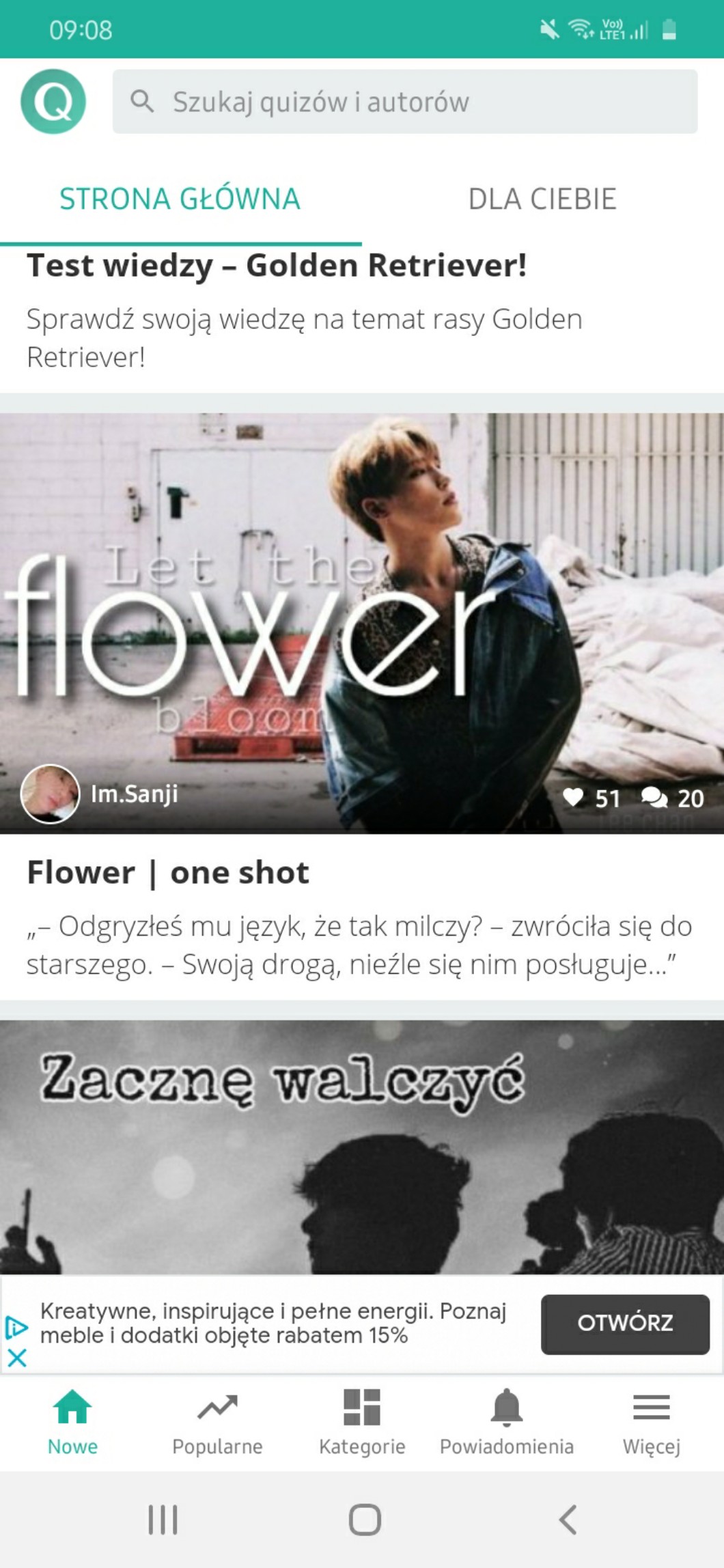Tap the search field for quizzes and authors
Viewport: 724px width, 1568px height.
[x=404, y=101]
